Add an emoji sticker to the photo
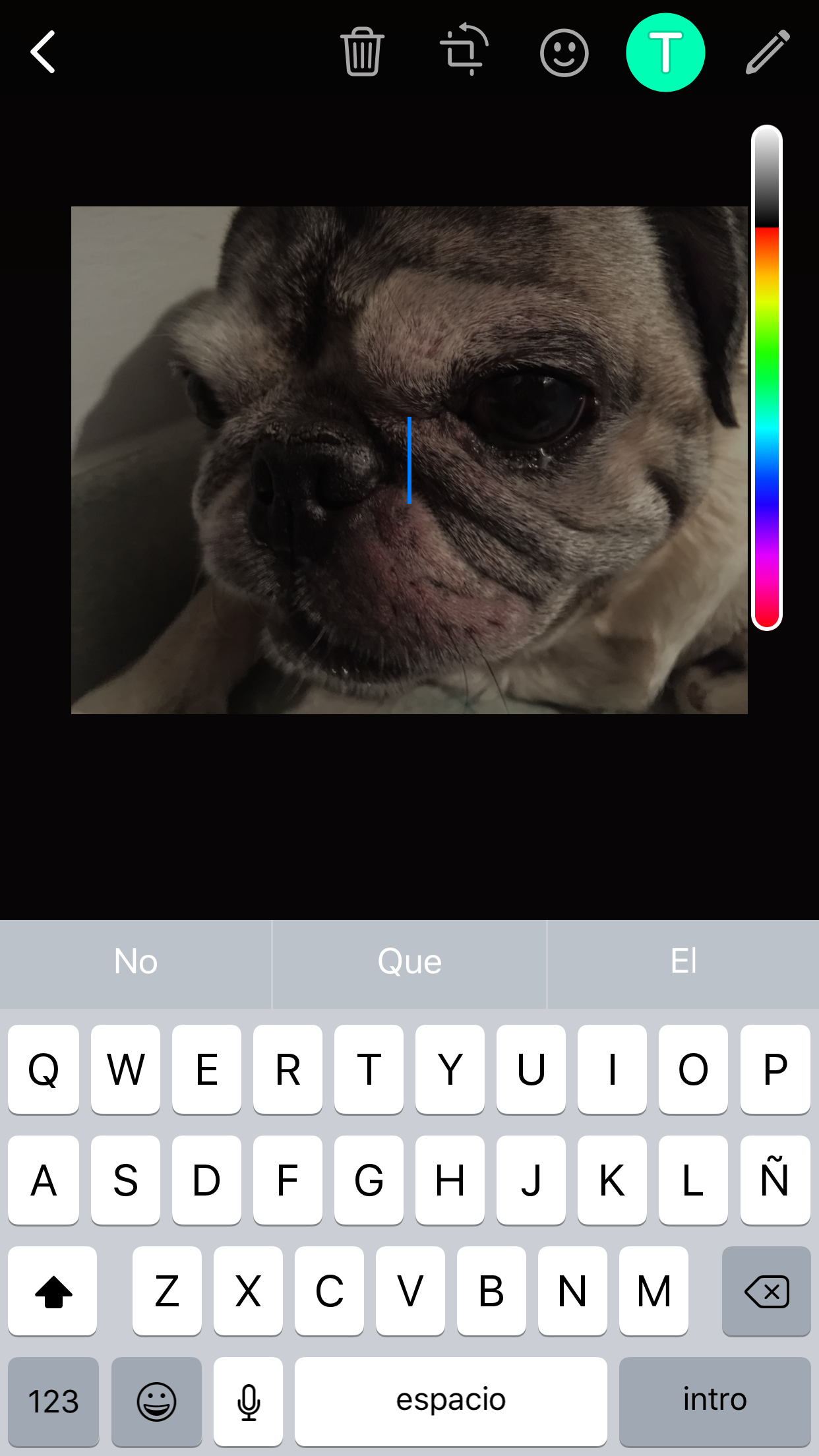The width and height of the screenshot is (819, 1456). click(564, 53)
